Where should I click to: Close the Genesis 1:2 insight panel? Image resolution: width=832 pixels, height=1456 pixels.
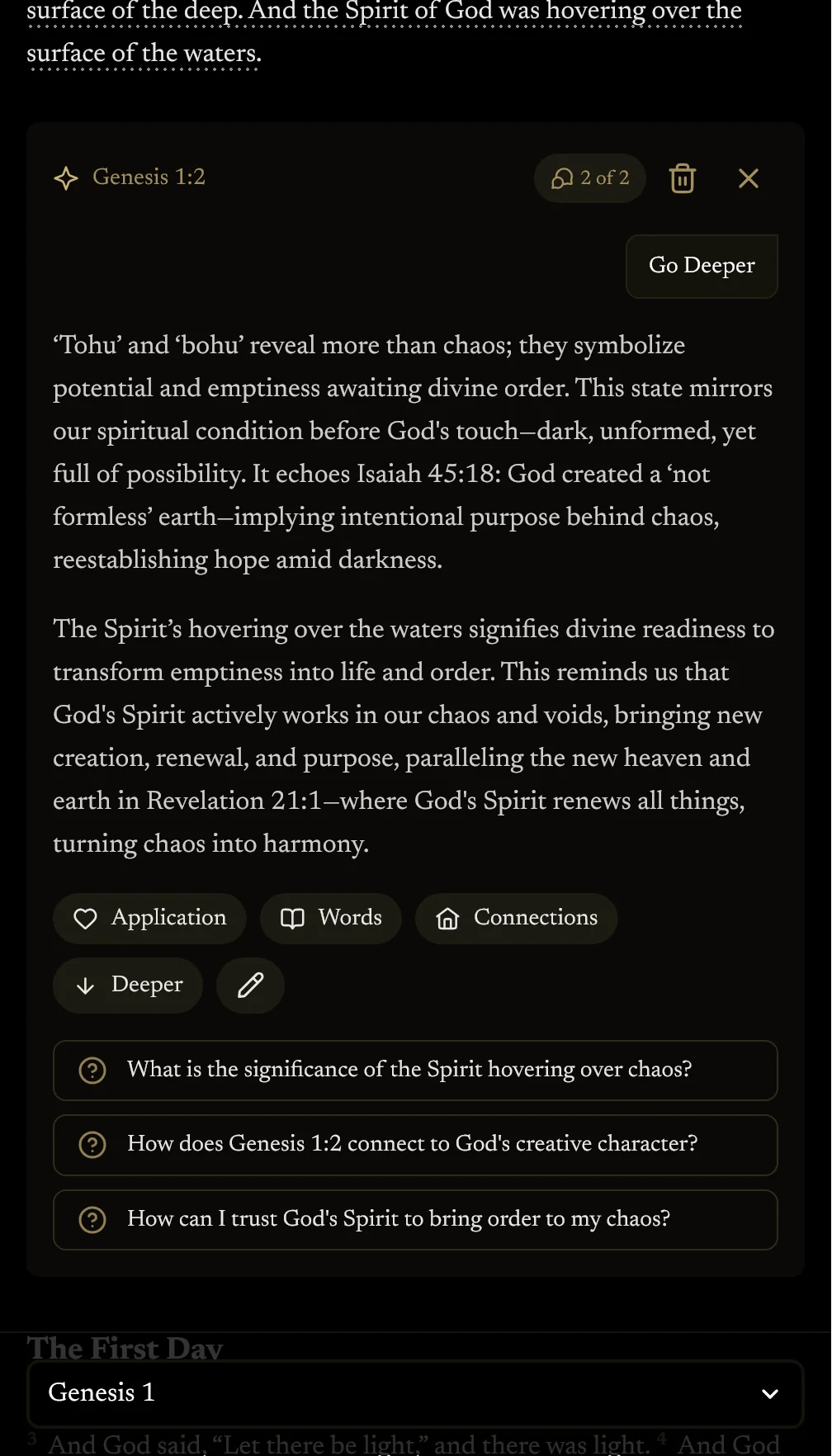(748, 178)
